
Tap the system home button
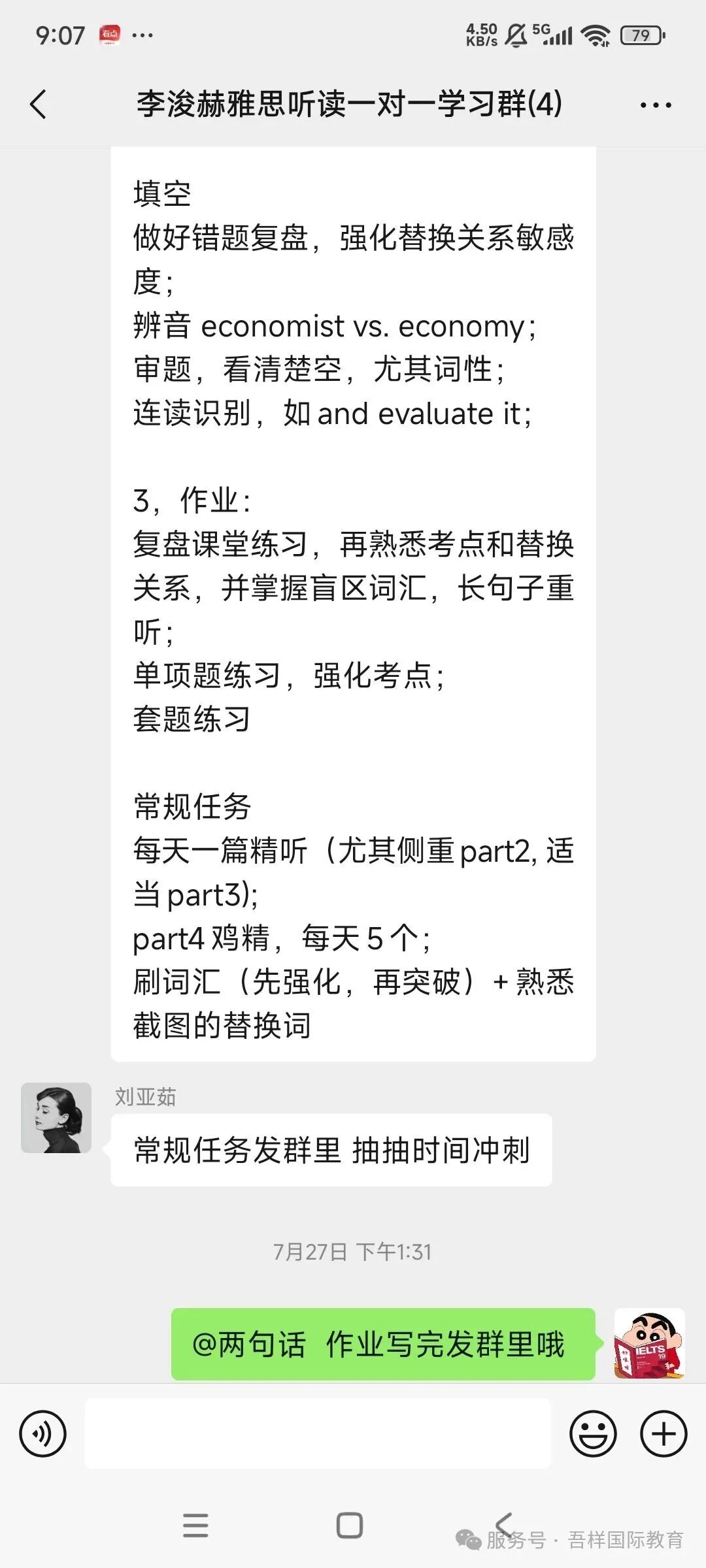[350, 1526]
